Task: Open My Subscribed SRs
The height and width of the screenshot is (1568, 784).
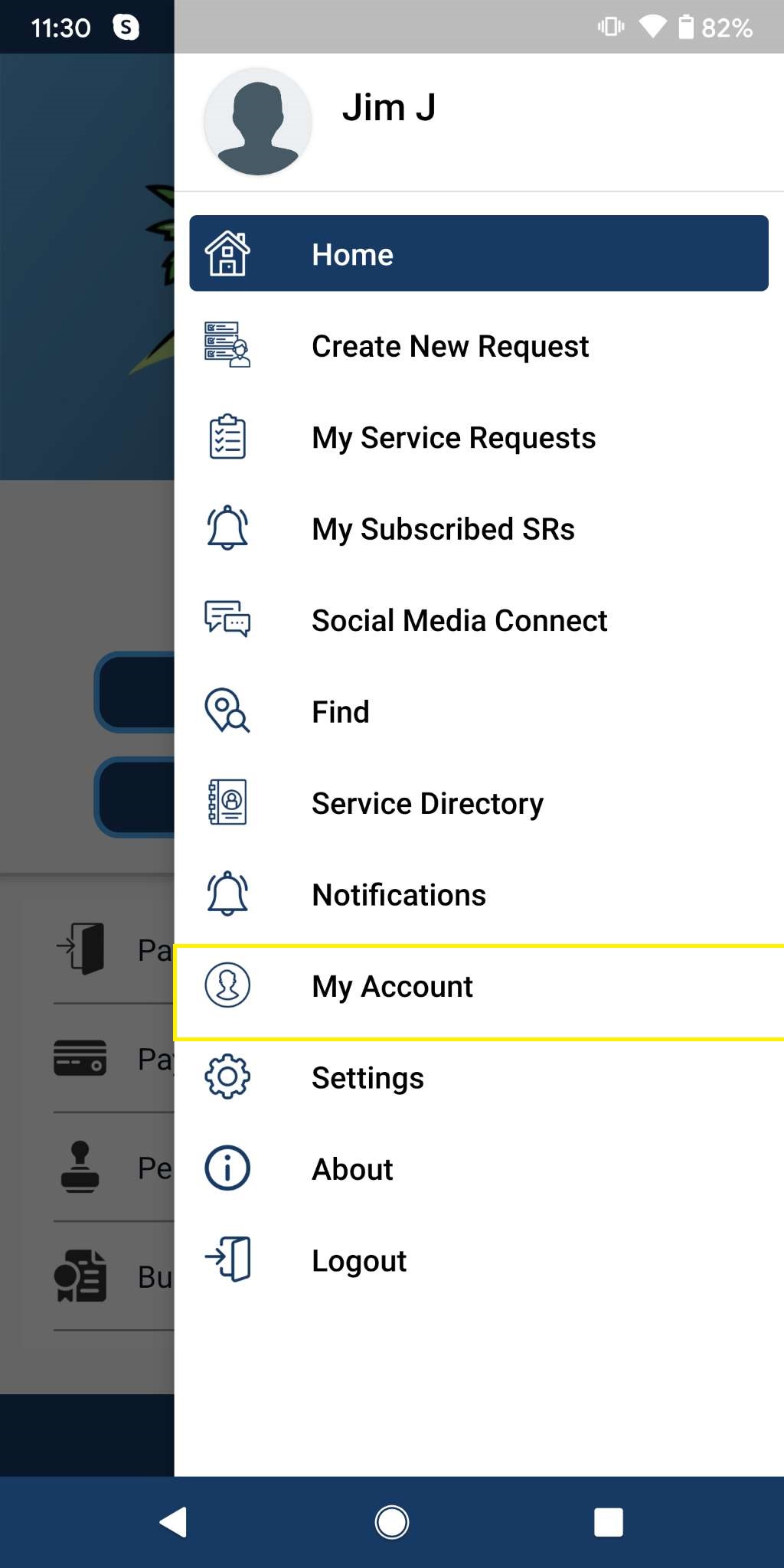Action: point(479,528)
